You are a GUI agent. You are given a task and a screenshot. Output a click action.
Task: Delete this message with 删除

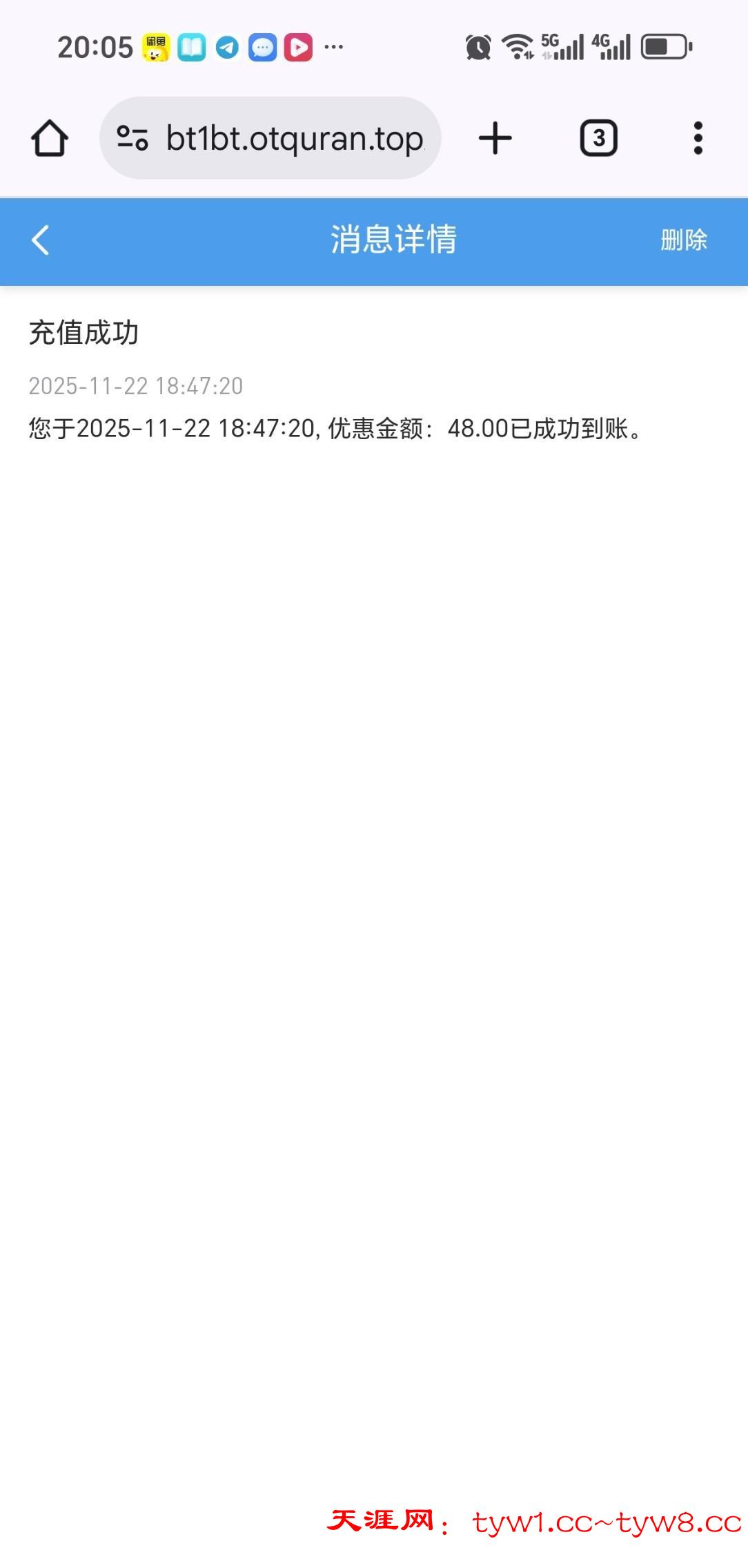683,240
